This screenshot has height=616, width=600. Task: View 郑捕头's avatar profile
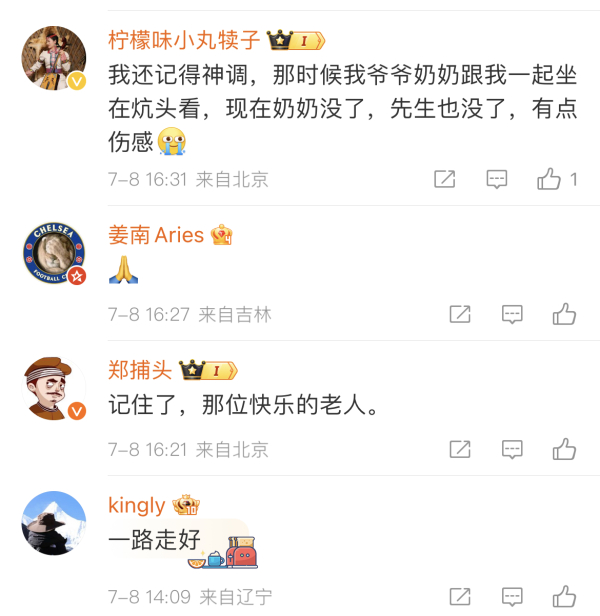tap(54, 389)
